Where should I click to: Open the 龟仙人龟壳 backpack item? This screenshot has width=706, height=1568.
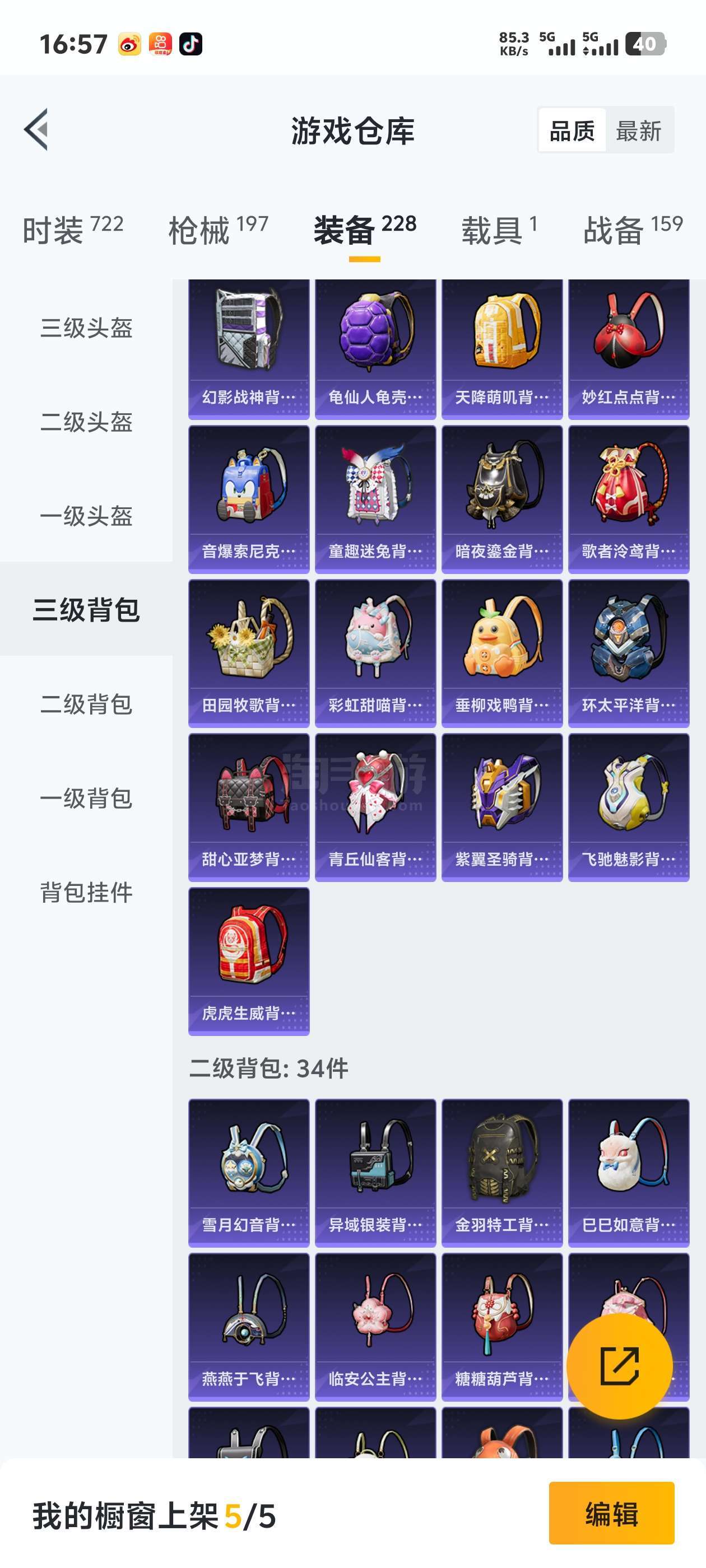pos(375,349)
